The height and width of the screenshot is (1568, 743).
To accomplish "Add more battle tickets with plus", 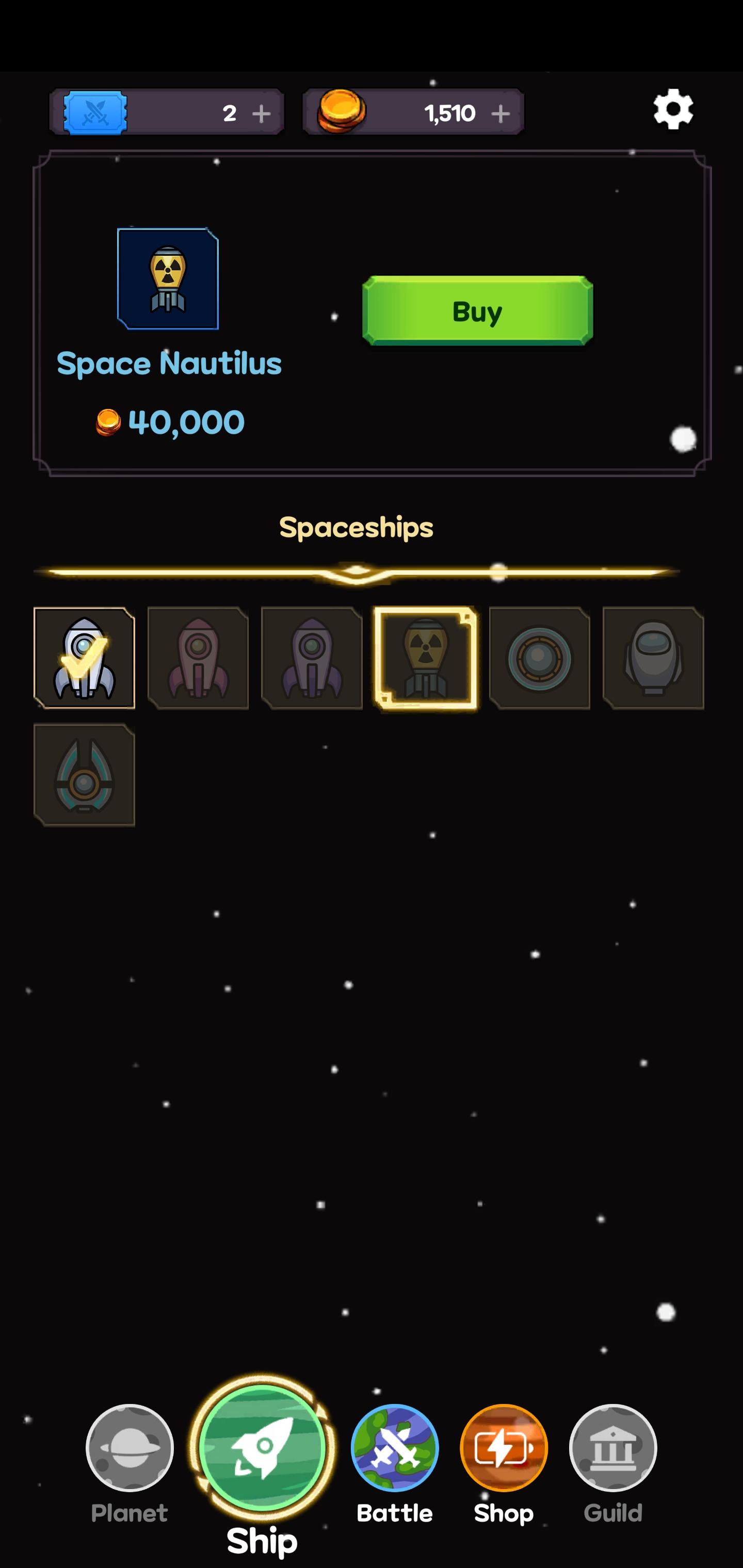I will click(x=261, y=114).
